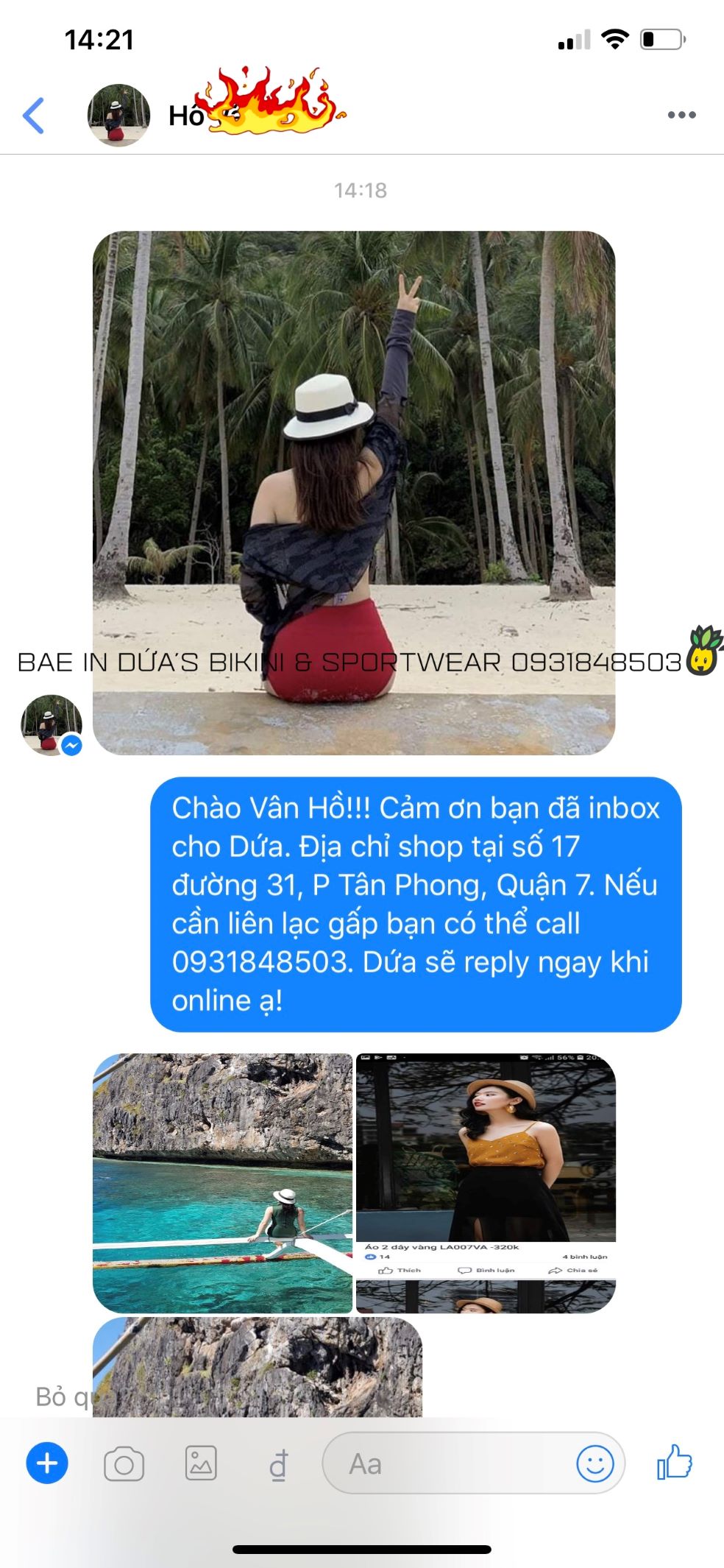Open the yellow top product screenshot

click(x=486, y=1183)
